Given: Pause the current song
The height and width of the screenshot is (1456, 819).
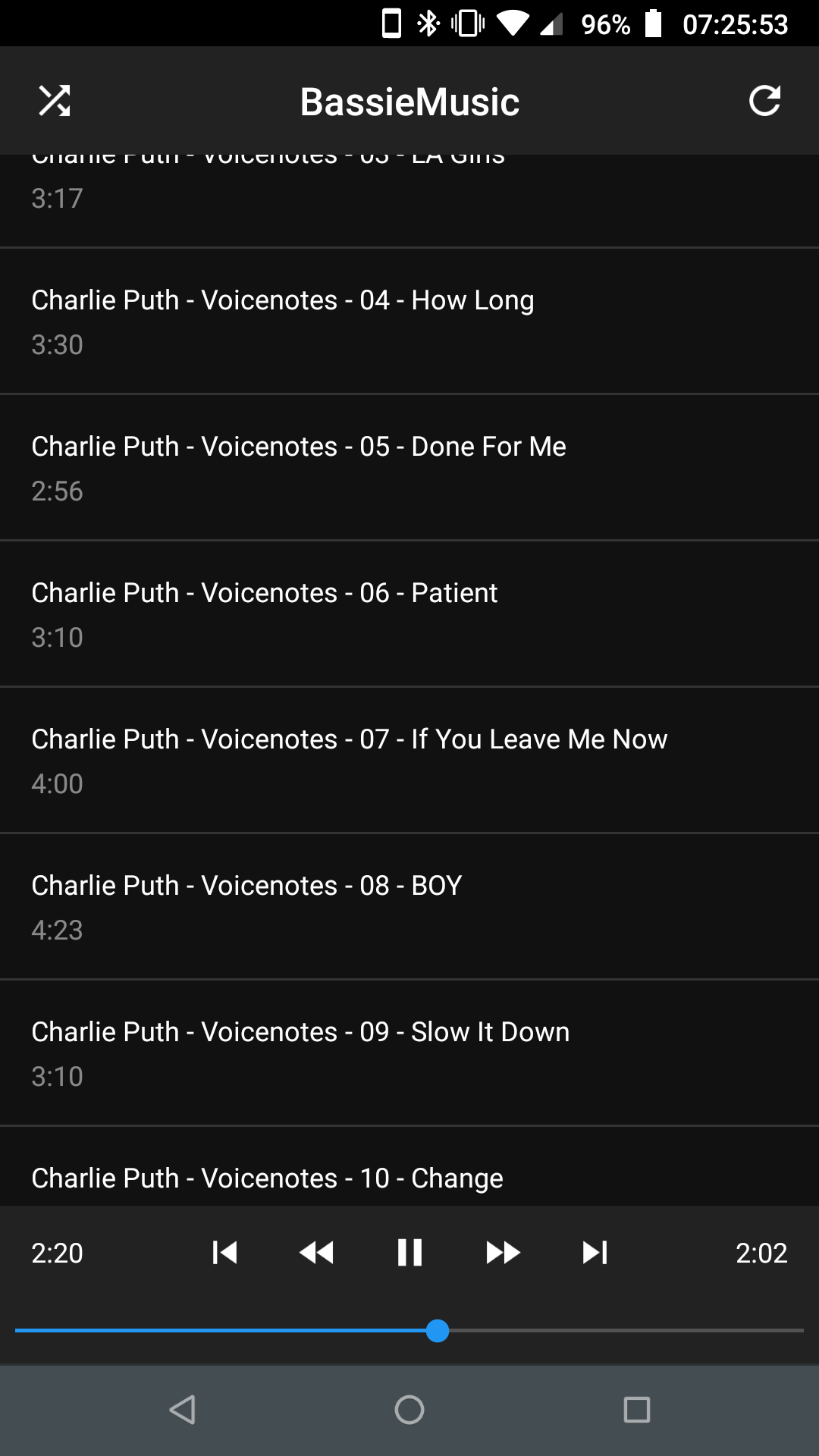Looking at the screenshot, I should click(409, 1253).
